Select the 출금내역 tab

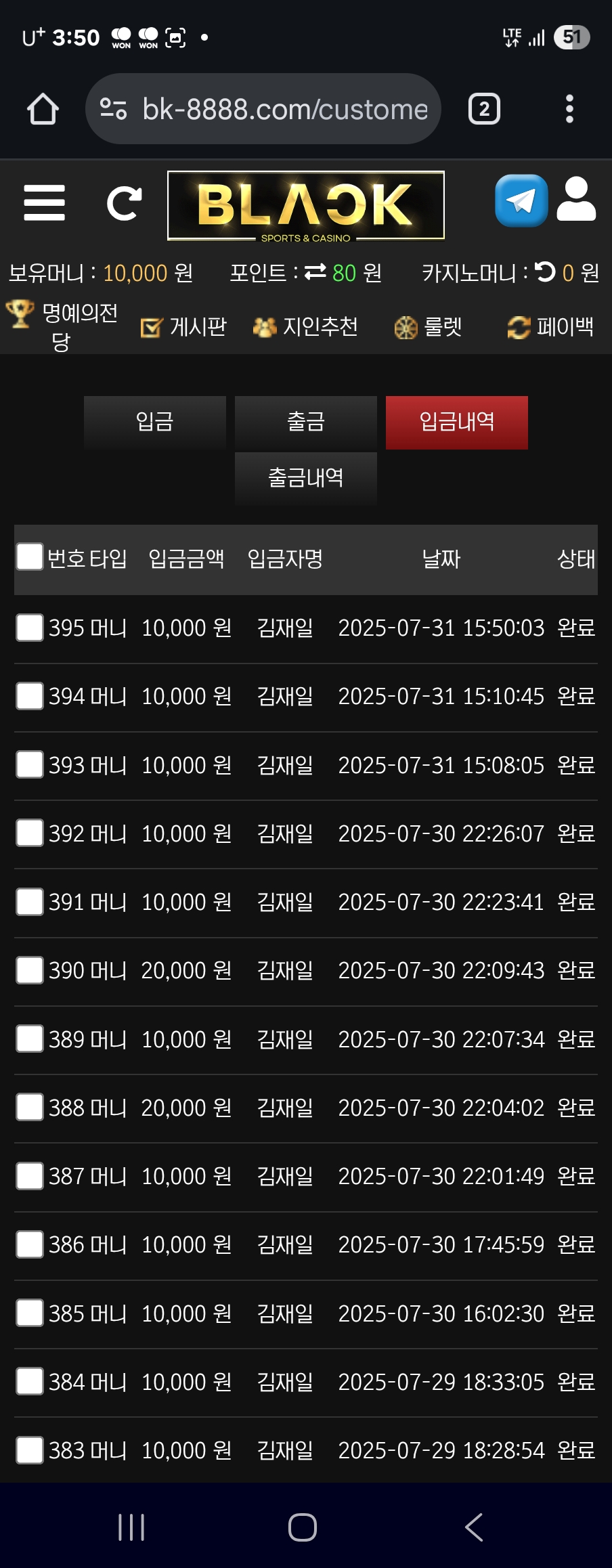pos(306,478)
